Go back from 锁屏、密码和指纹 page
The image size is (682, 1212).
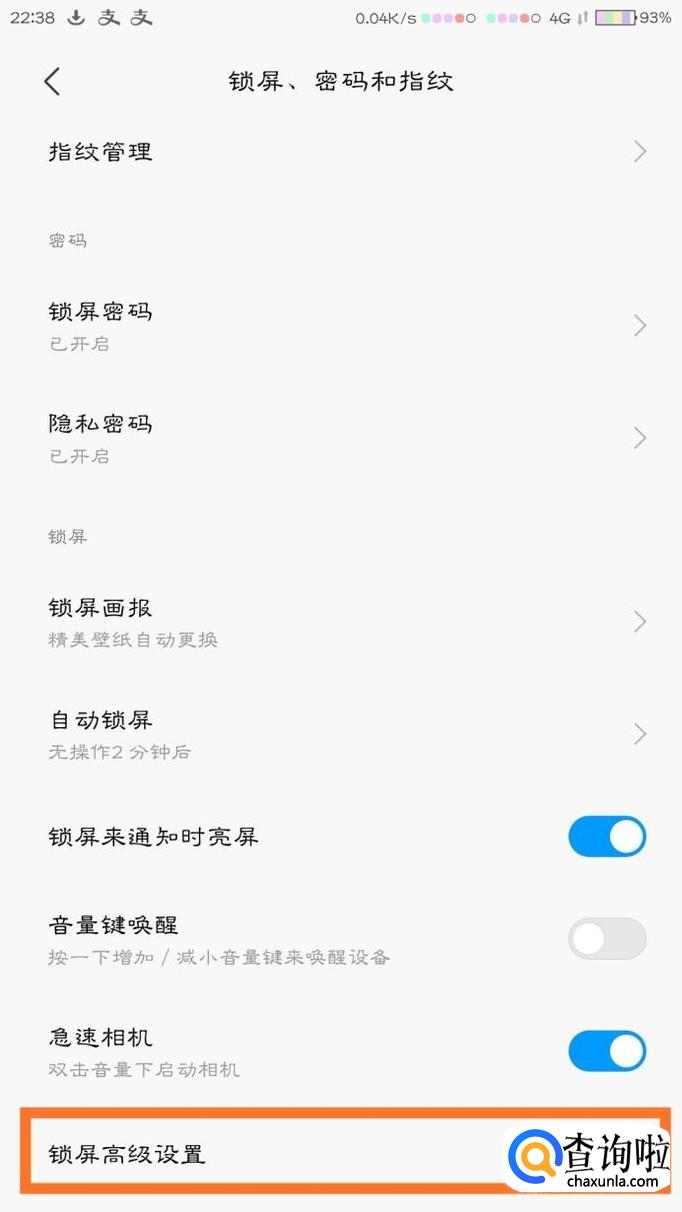[x=53, y=82]
